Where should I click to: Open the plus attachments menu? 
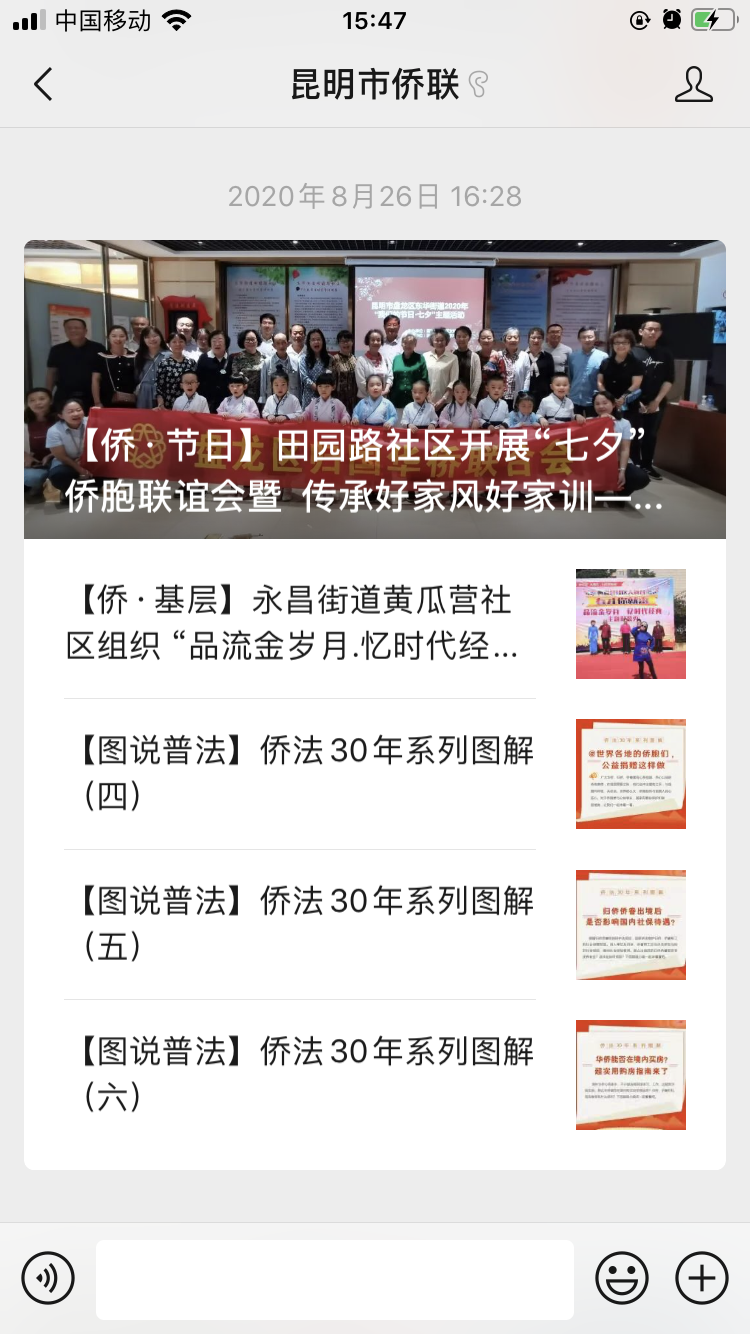(x=702, y=1278)
